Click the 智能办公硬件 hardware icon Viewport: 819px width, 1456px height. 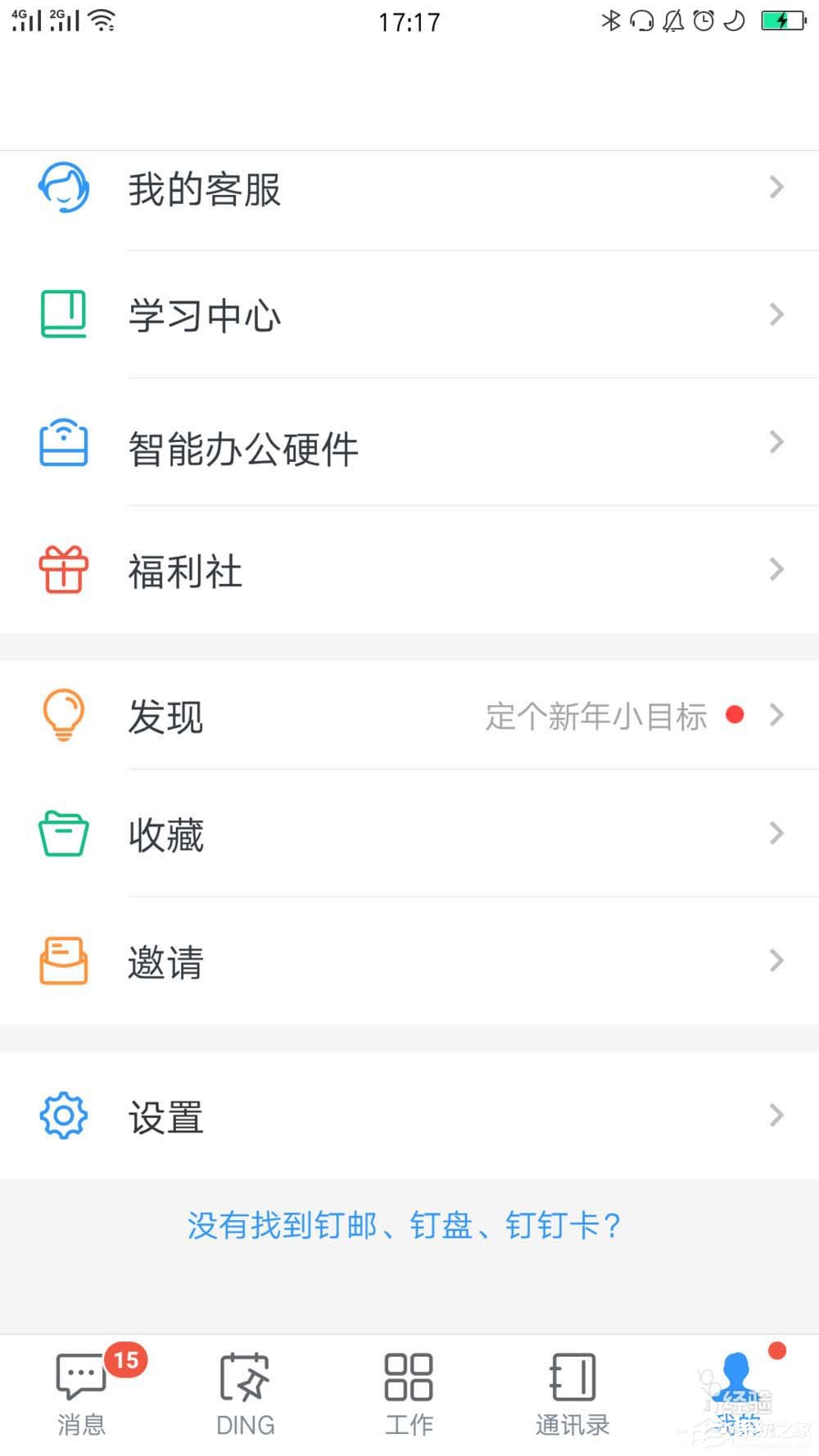click(63, 443)
